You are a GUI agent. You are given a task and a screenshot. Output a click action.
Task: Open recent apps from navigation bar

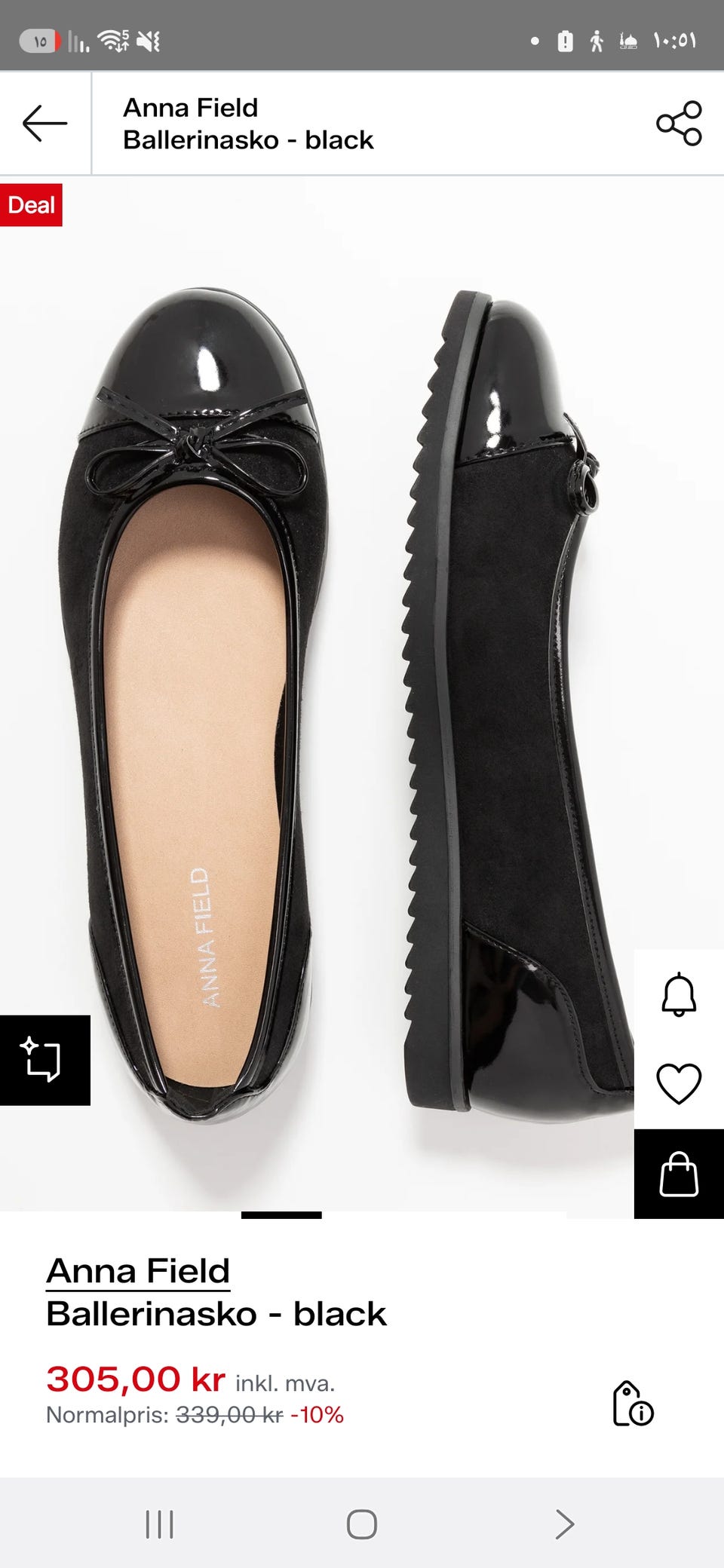click(159, 1524)
